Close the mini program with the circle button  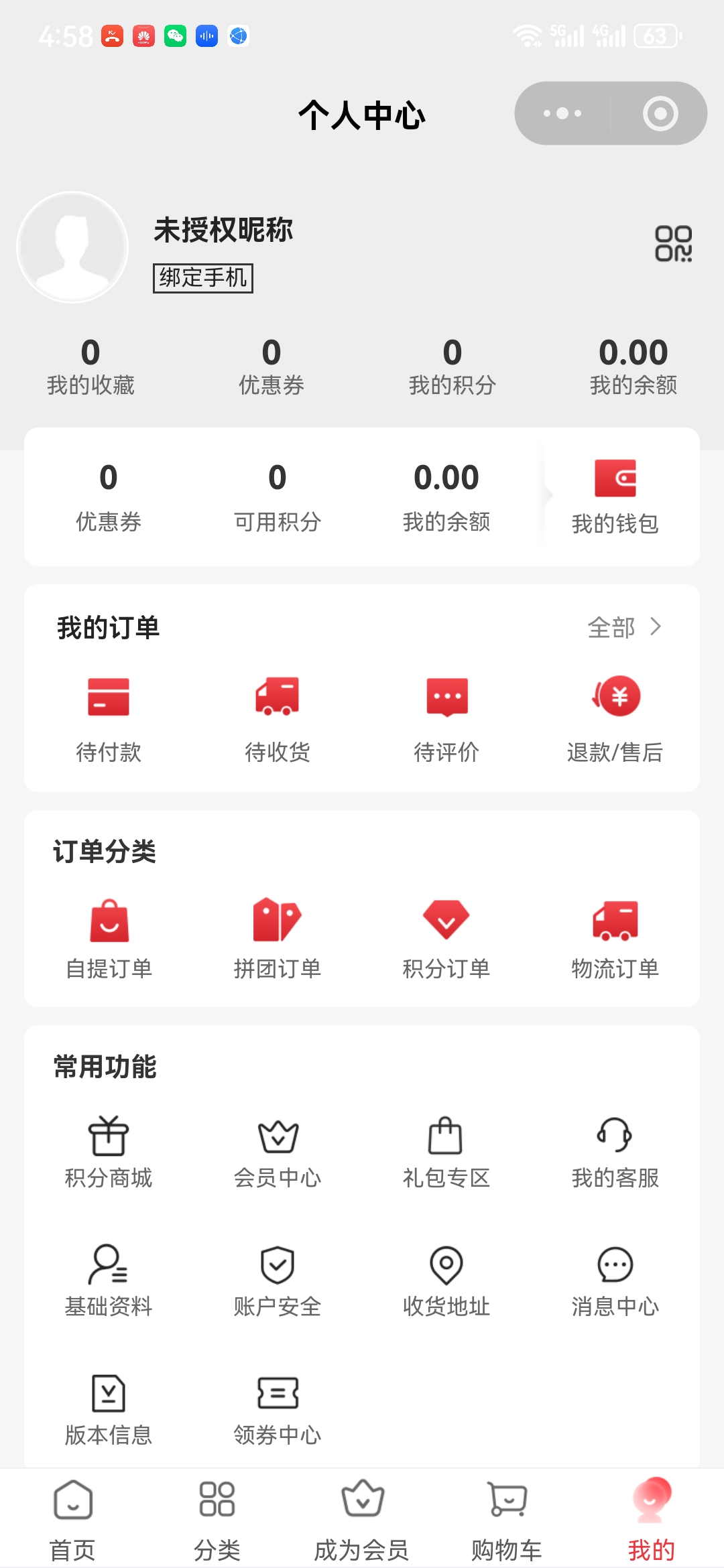pyautogui.click(x=660, y=113)
